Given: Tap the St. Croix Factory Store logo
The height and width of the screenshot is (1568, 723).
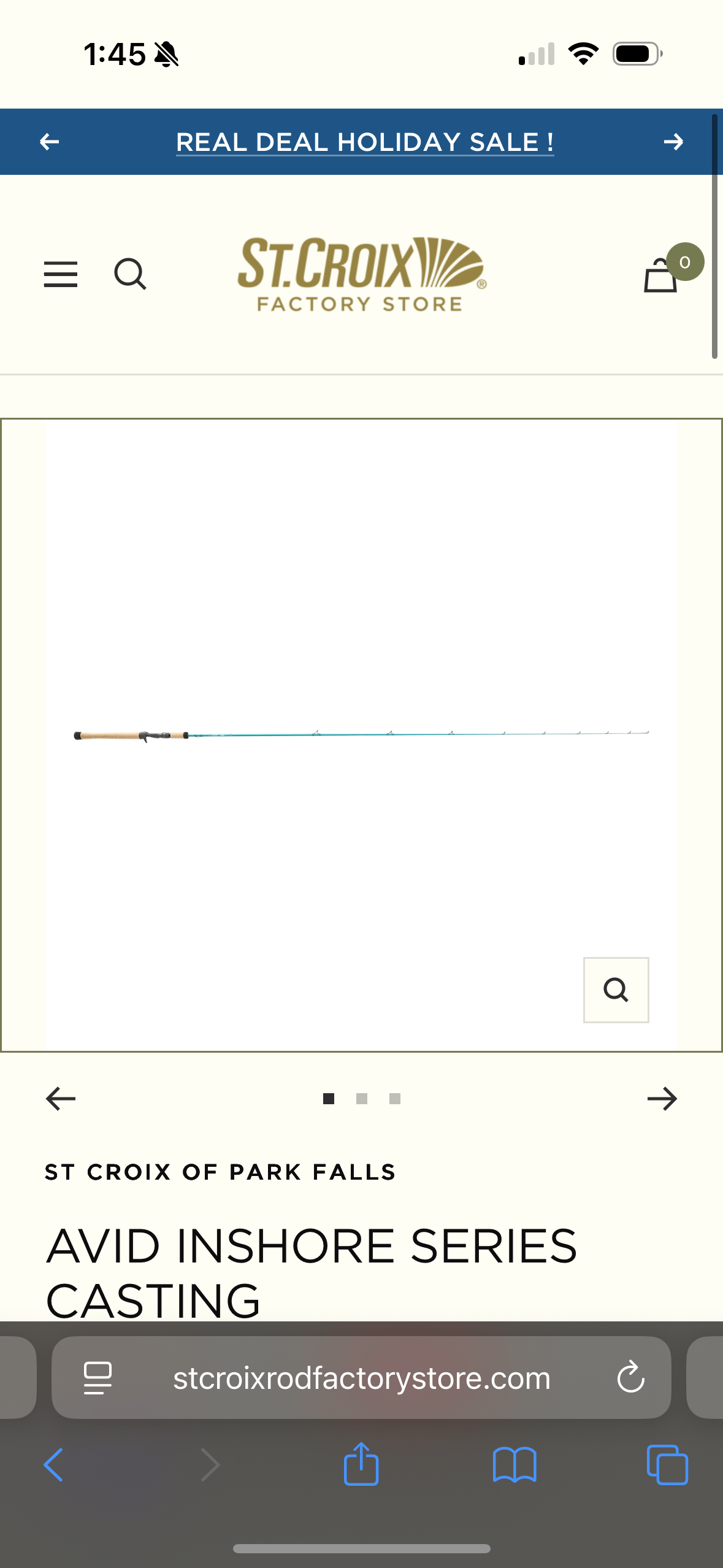Looking at the screenshot, I should tap(362, 274).
